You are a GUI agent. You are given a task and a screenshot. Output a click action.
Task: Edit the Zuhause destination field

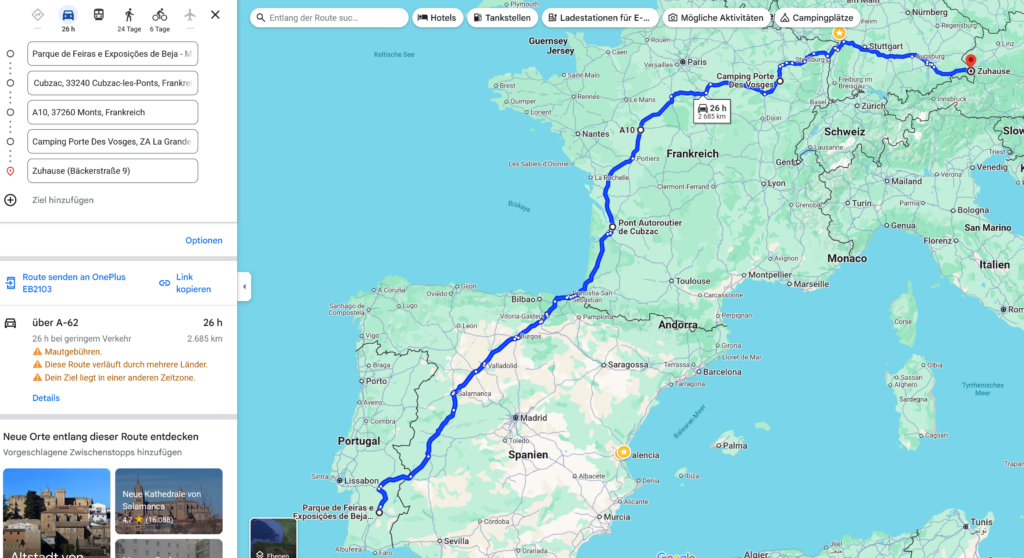113,171
